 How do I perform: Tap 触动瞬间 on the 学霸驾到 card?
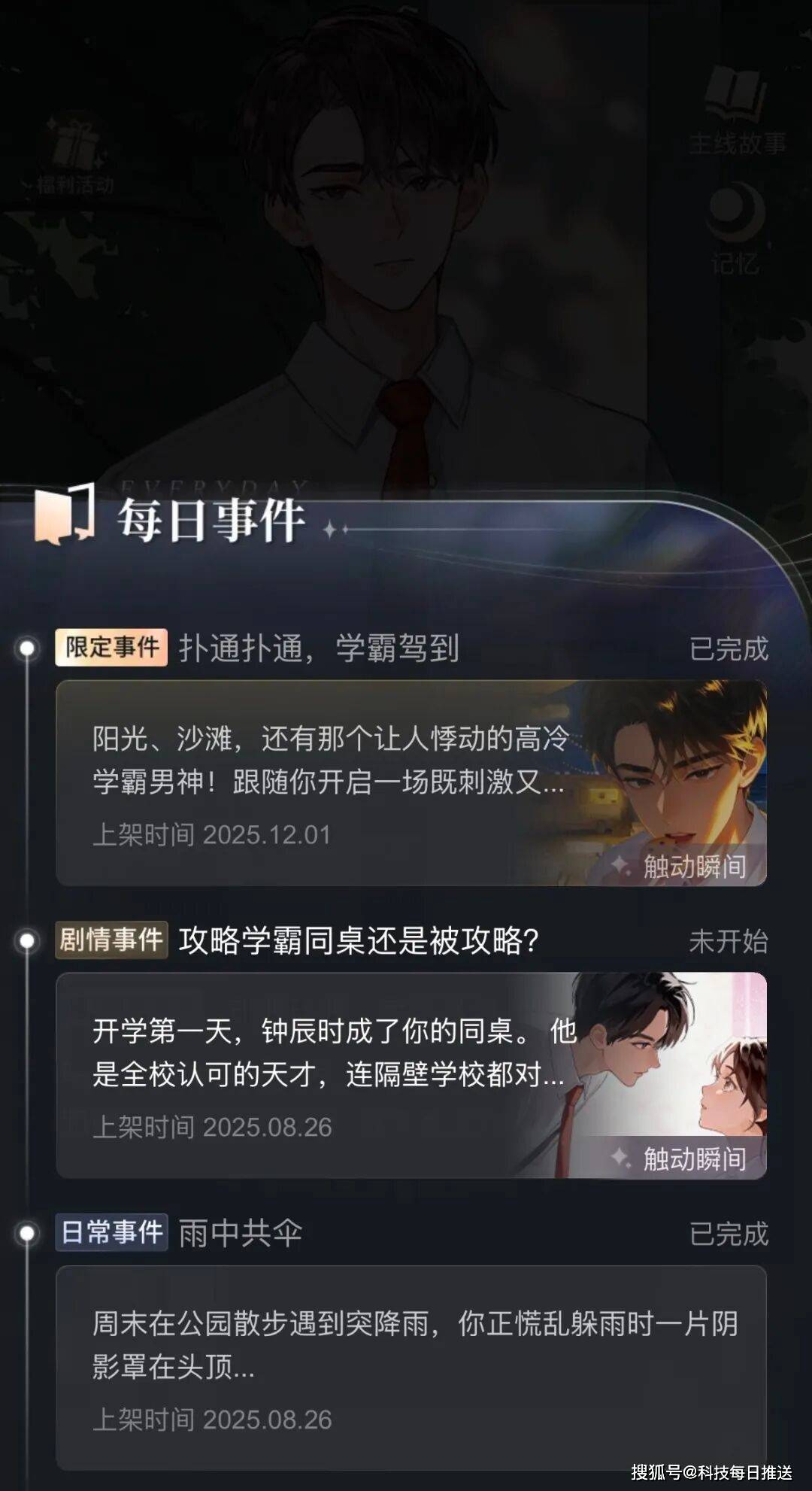(x=683, y=867)
